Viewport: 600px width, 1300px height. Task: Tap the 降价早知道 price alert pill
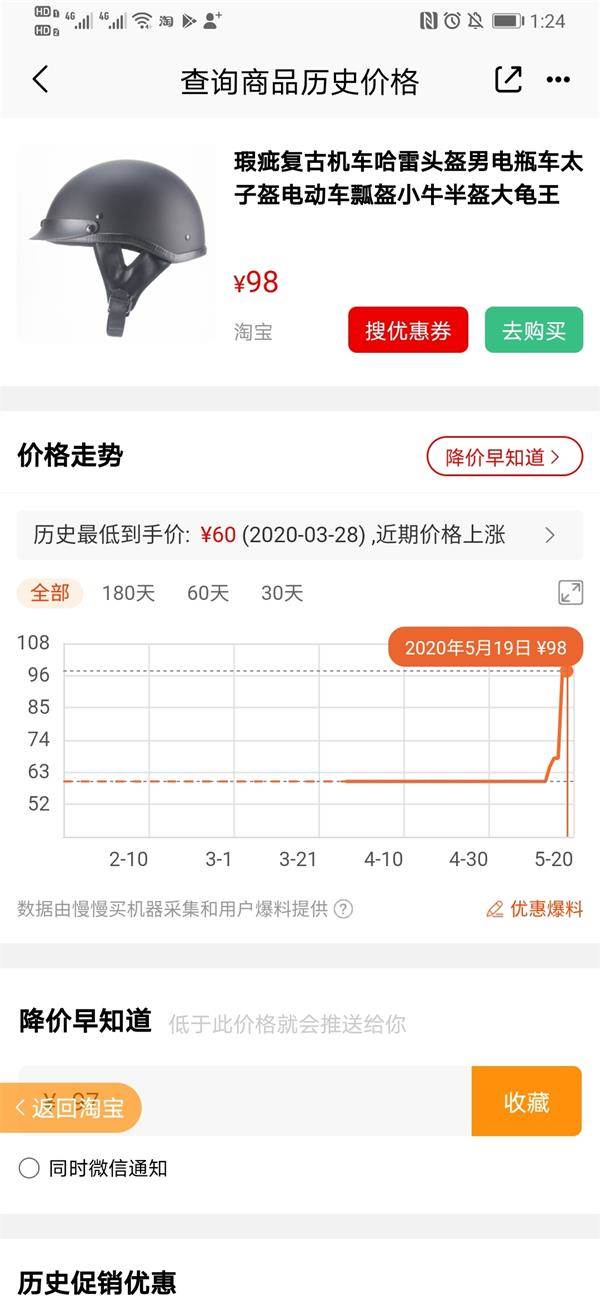[x=504, y=457]
